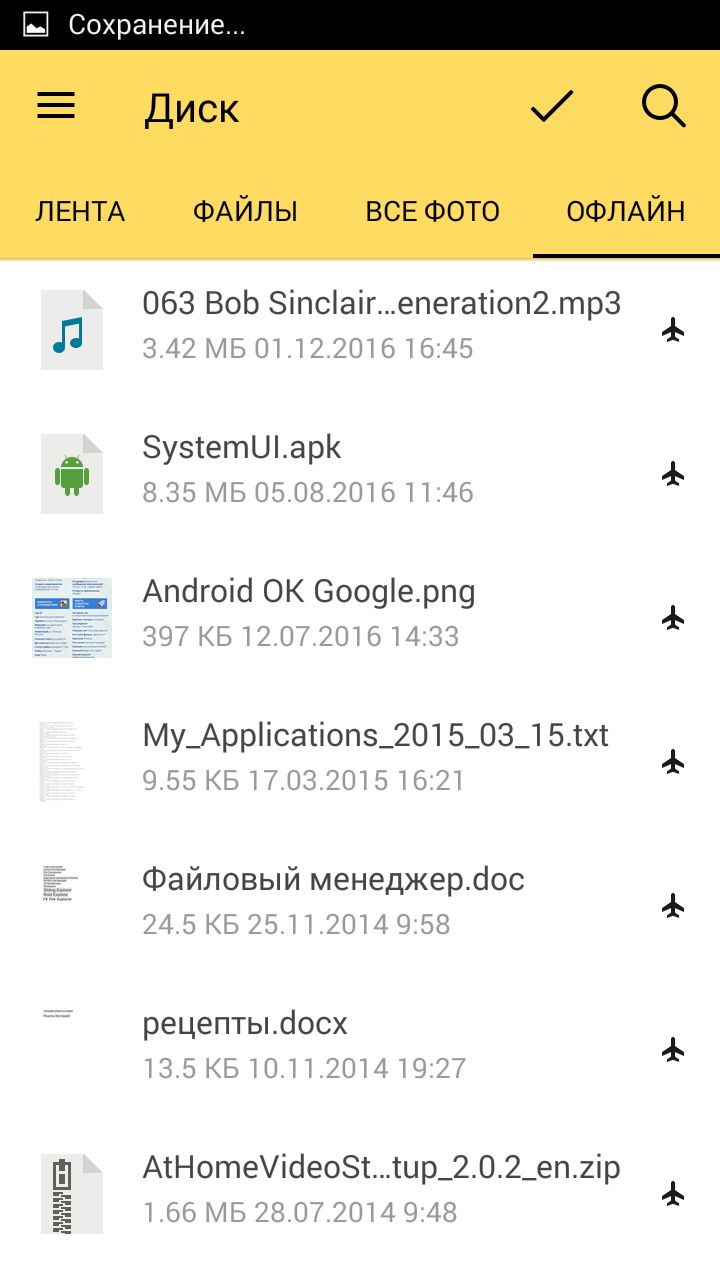Open Android OK Google.png image
The image size is (720, 1280).
click(x=360, y=618)
